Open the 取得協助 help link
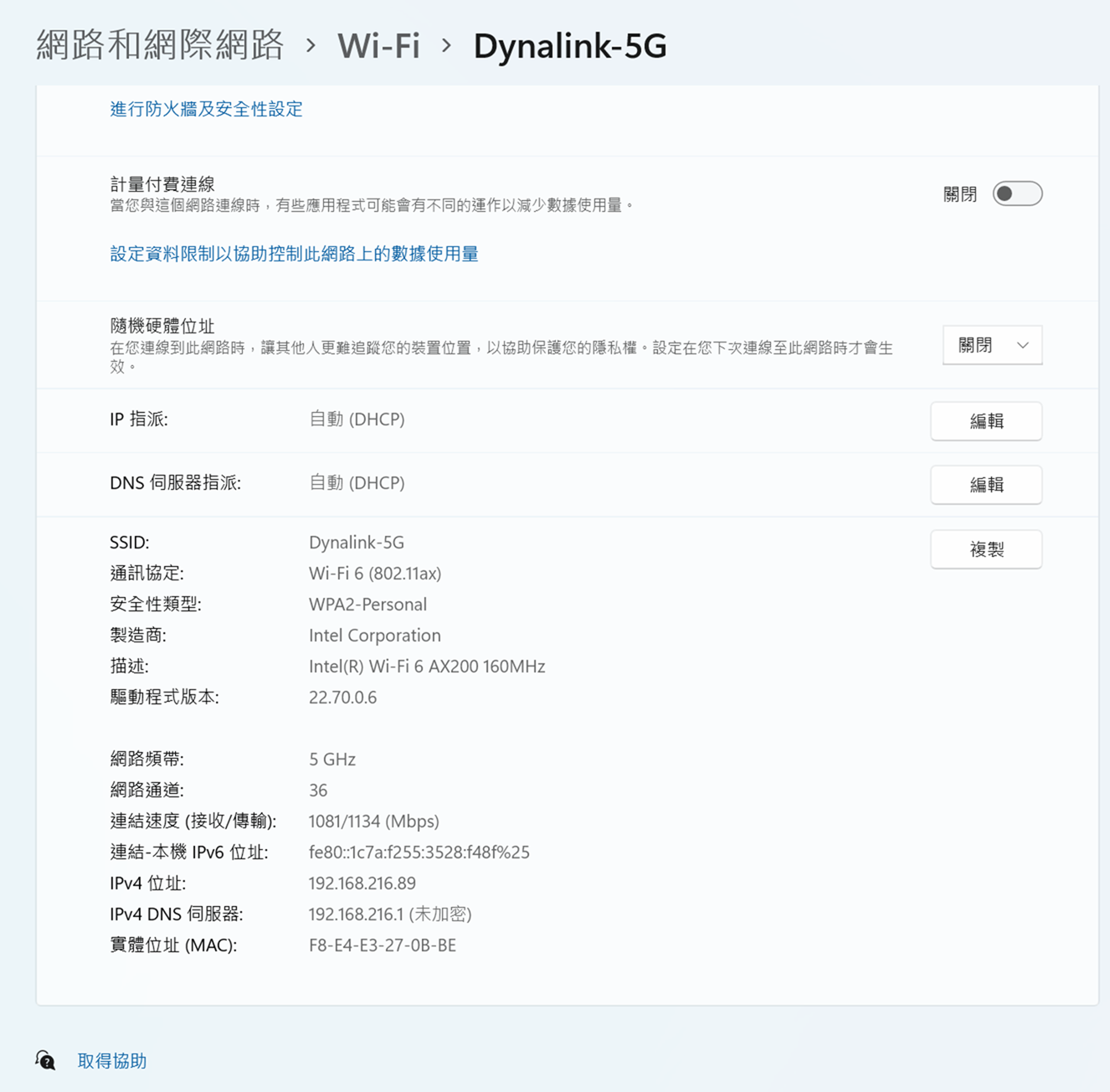1110x1092 pixels. pos(111,1061)
